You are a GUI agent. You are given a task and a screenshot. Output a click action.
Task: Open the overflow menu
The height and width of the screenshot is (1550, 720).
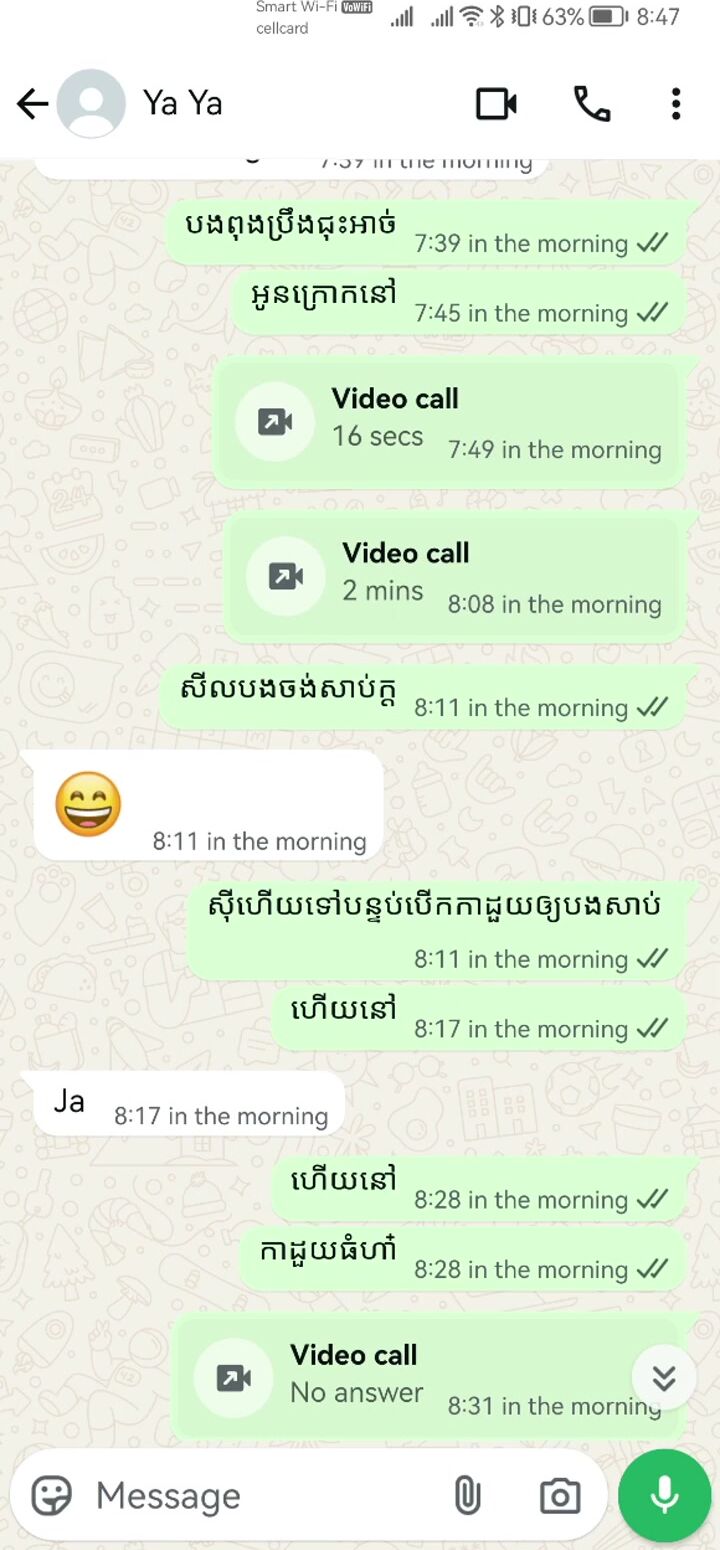coord(676,104)
